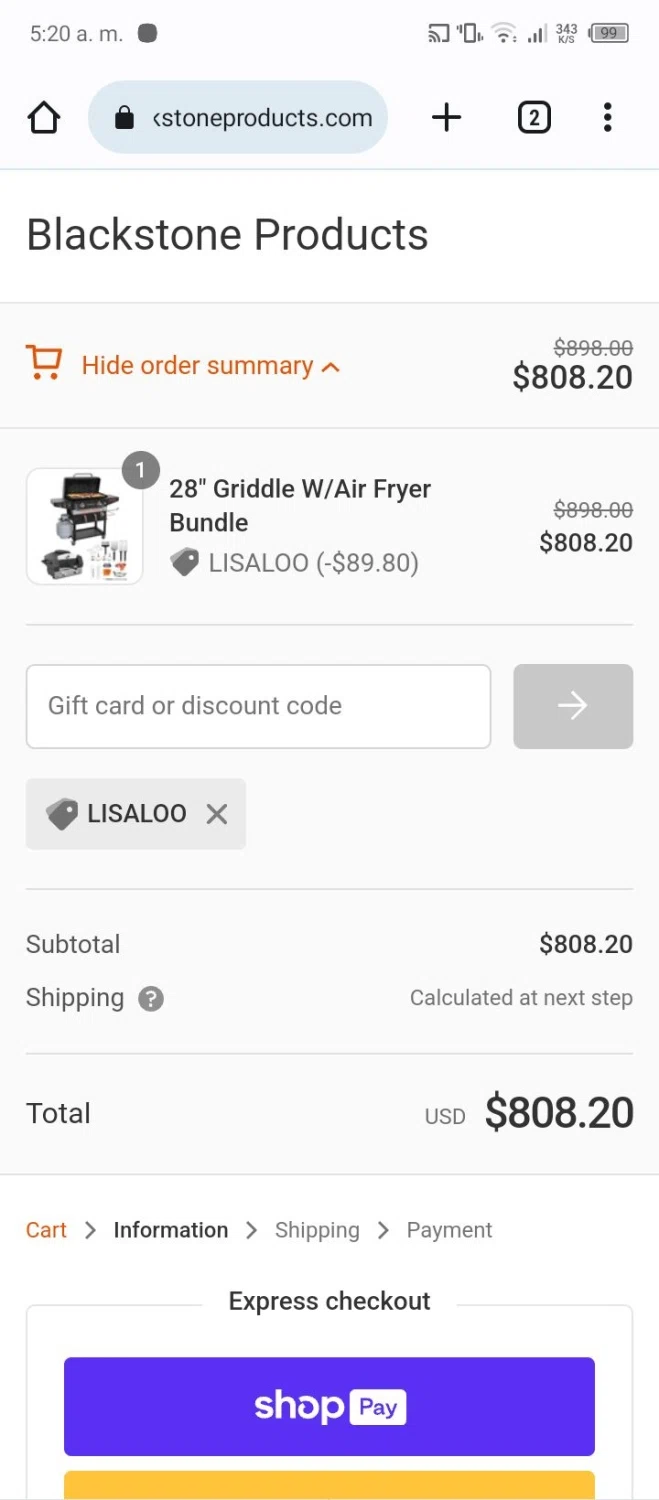Remove the LISALOO discount code
This screenshot has height=1500, width=659.
(x=217, y=814)
